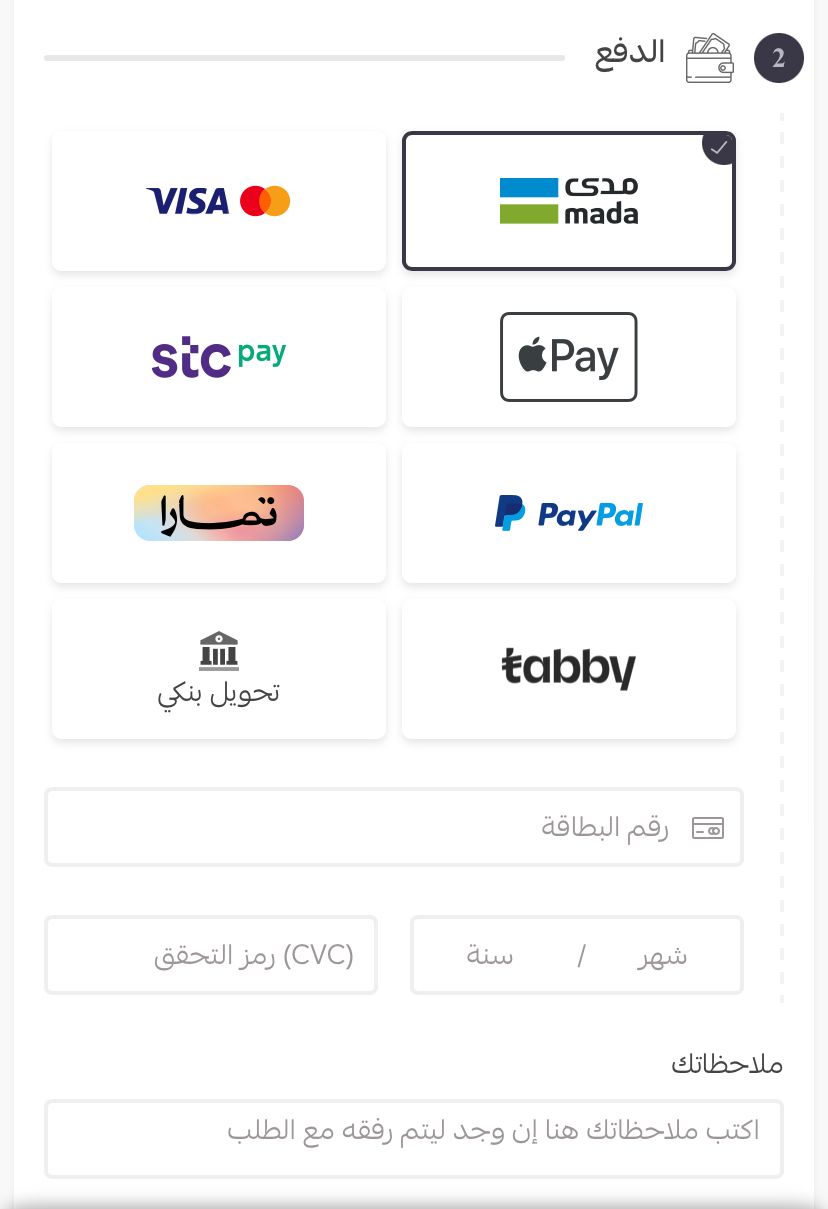Open the order notes text box
The width and height of the screenshot is (828, 1209).
413,1139
